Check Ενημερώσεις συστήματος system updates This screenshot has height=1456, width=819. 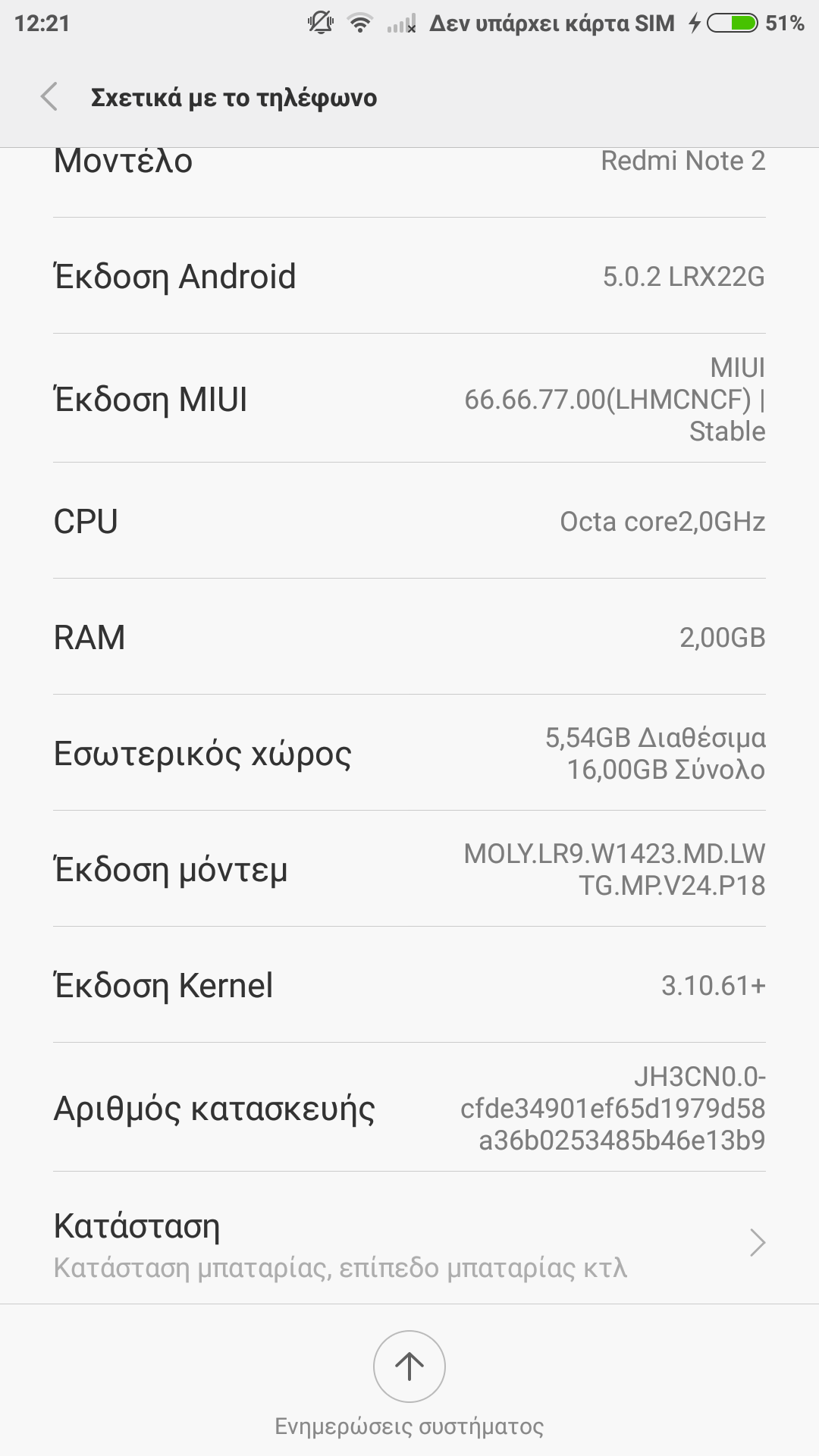pos(409,1367)
